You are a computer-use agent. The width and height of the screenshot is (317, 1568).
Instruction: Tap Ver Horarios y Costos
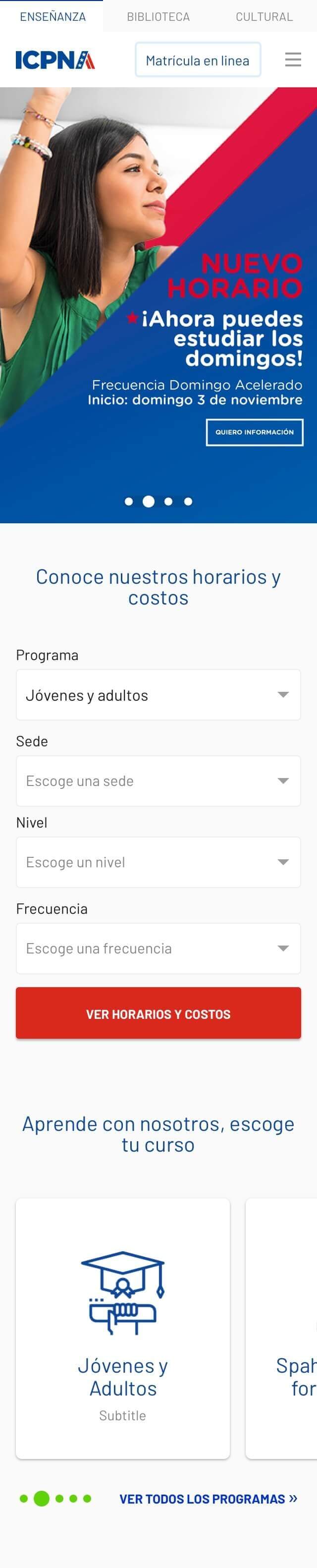click(158, 1014)
